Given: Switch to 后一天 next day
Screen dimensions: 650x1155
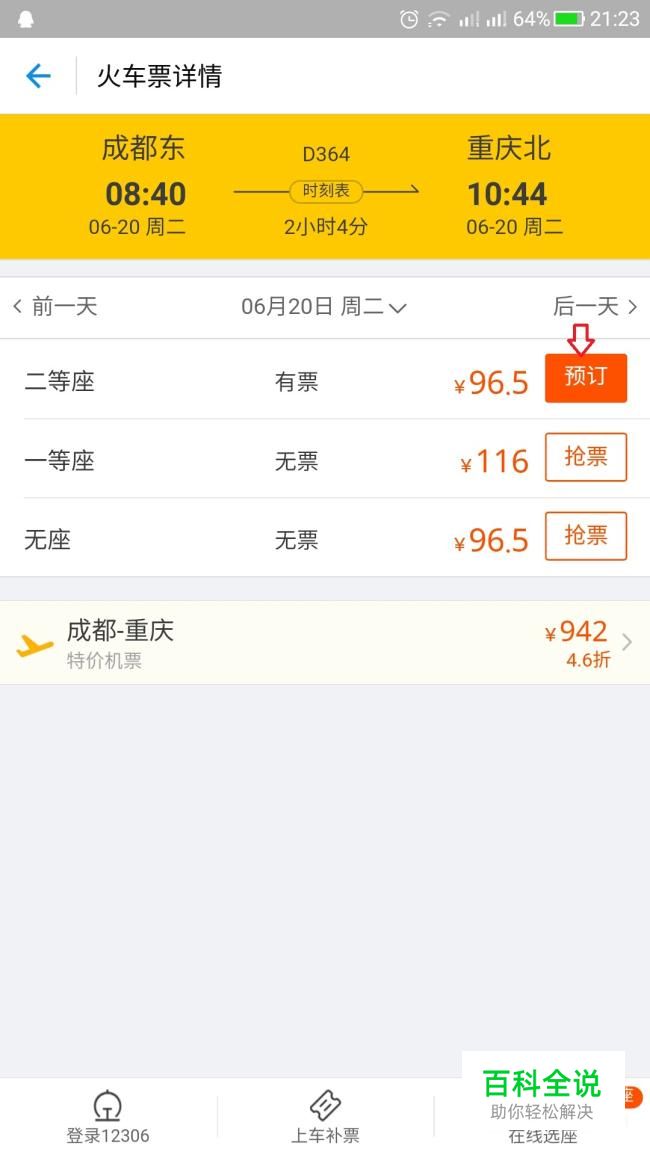Looking at the screenshot, I should [595, 306].
